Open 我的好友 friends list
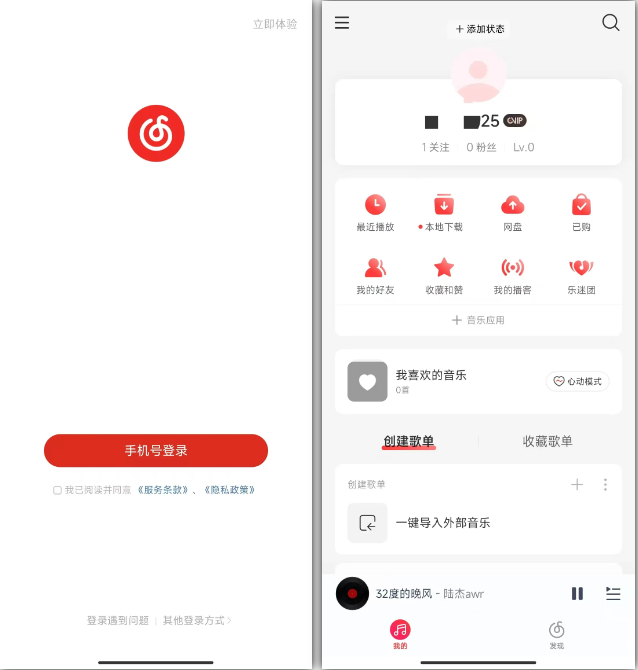 tap(375, 275)
